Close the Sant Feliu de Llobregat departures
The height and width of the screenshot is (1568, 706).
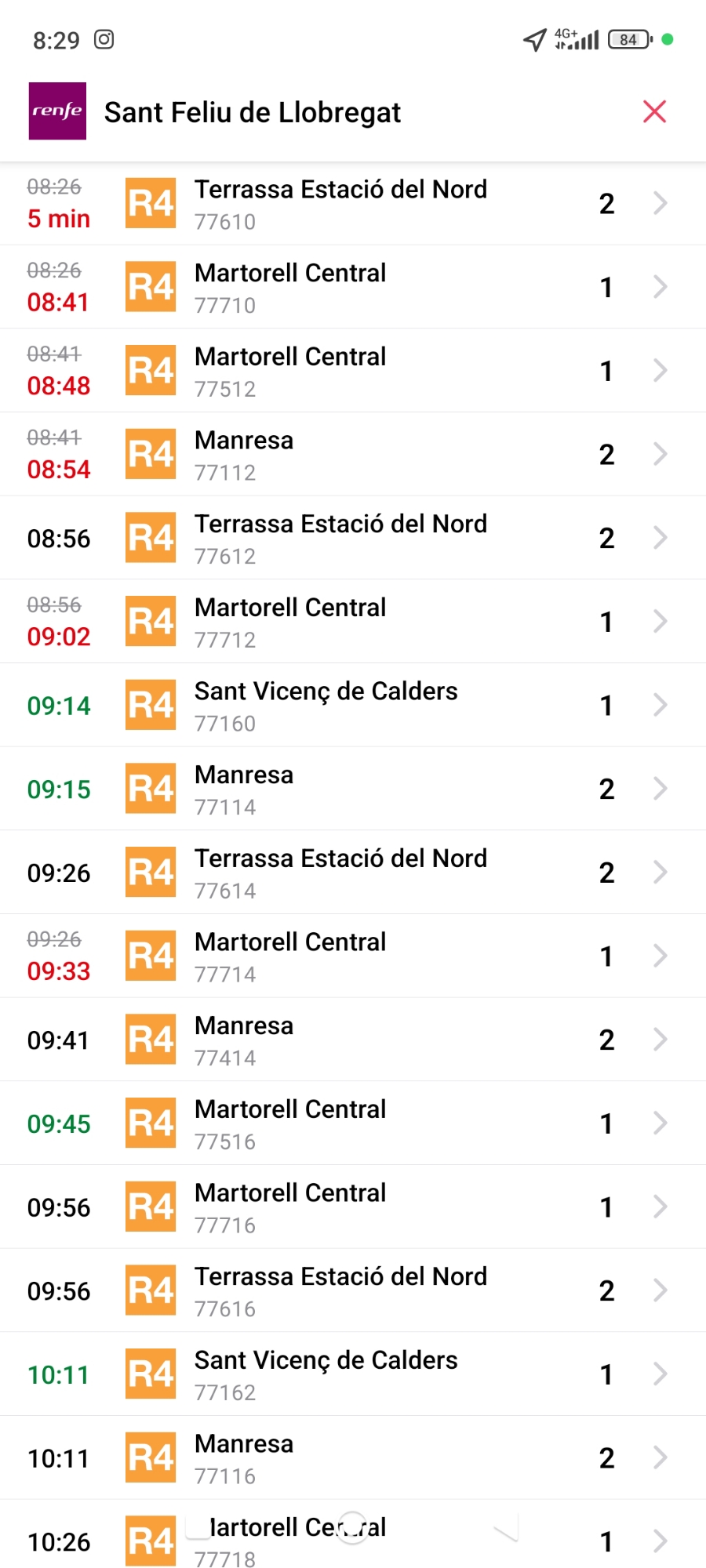(654, 112)
